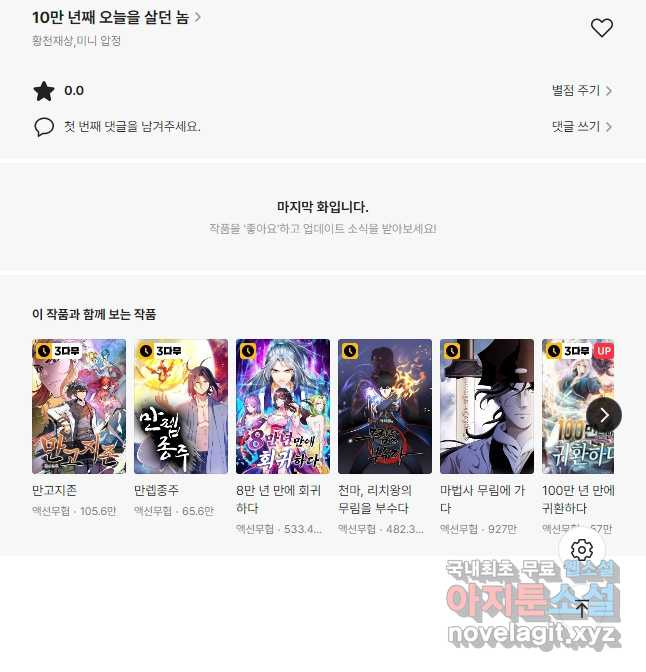Open the 만고지존 recommended title

79,406
